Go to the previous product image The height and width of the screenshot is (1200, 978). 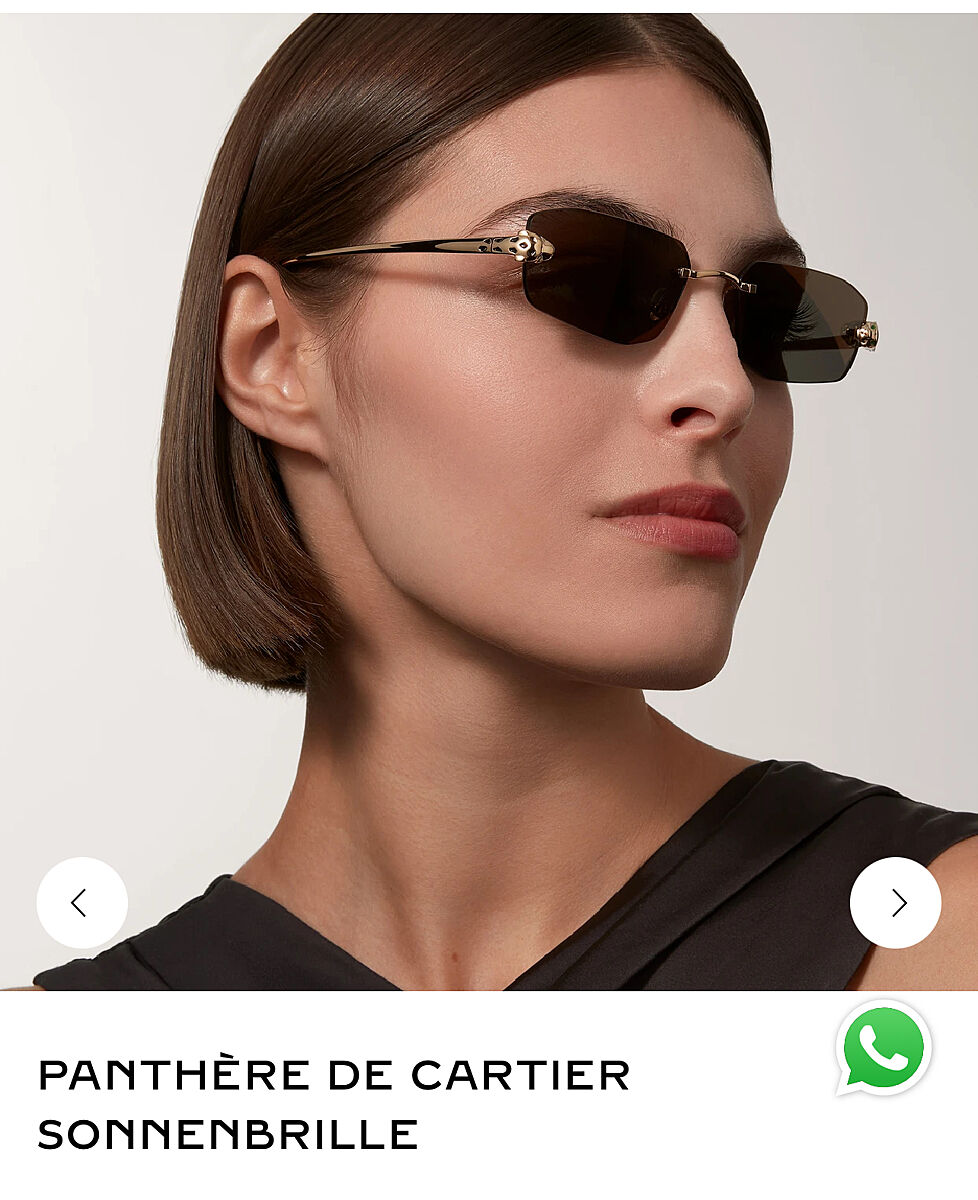coord(82,903)
